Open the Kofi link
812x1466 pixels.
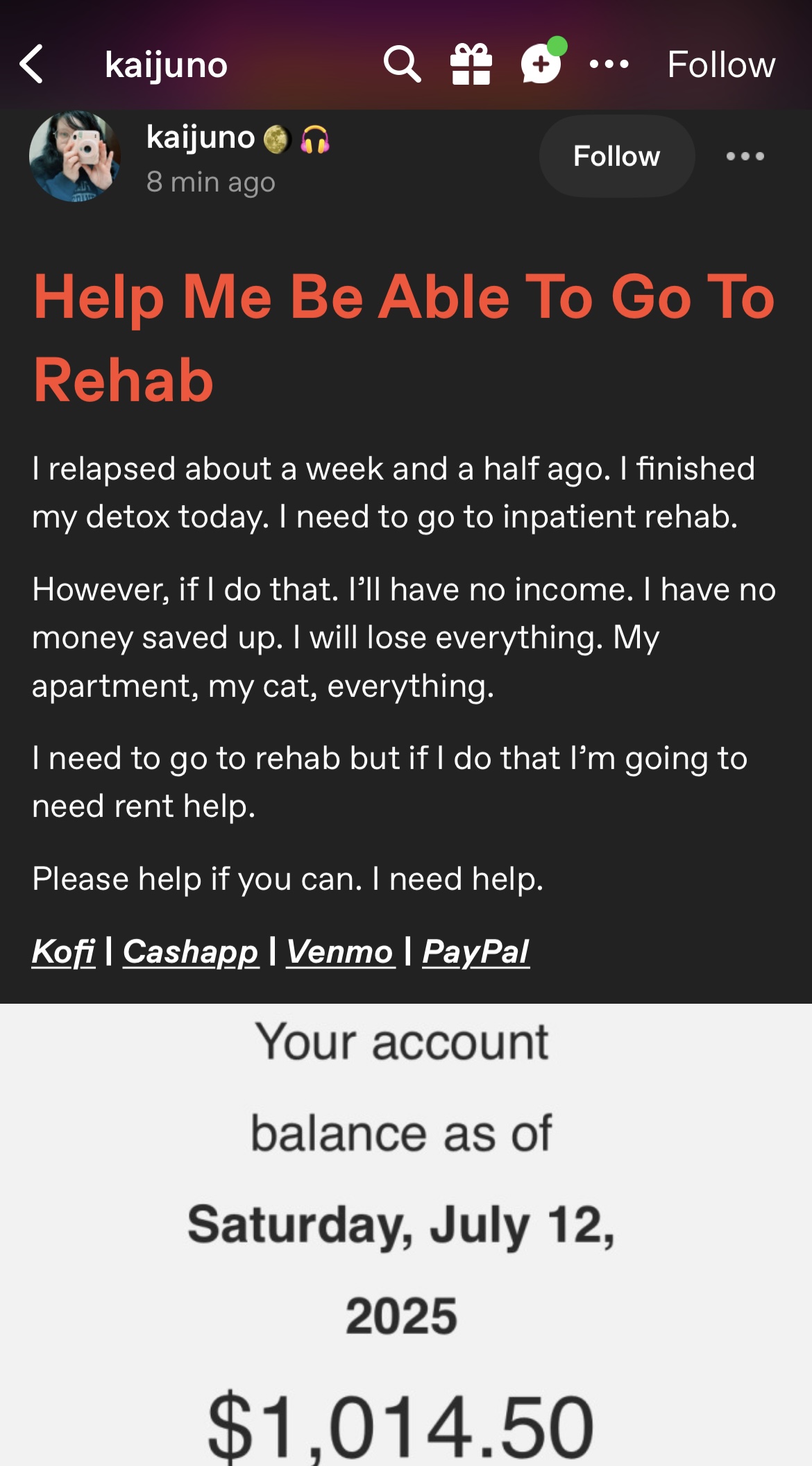[x=64, y=952]
